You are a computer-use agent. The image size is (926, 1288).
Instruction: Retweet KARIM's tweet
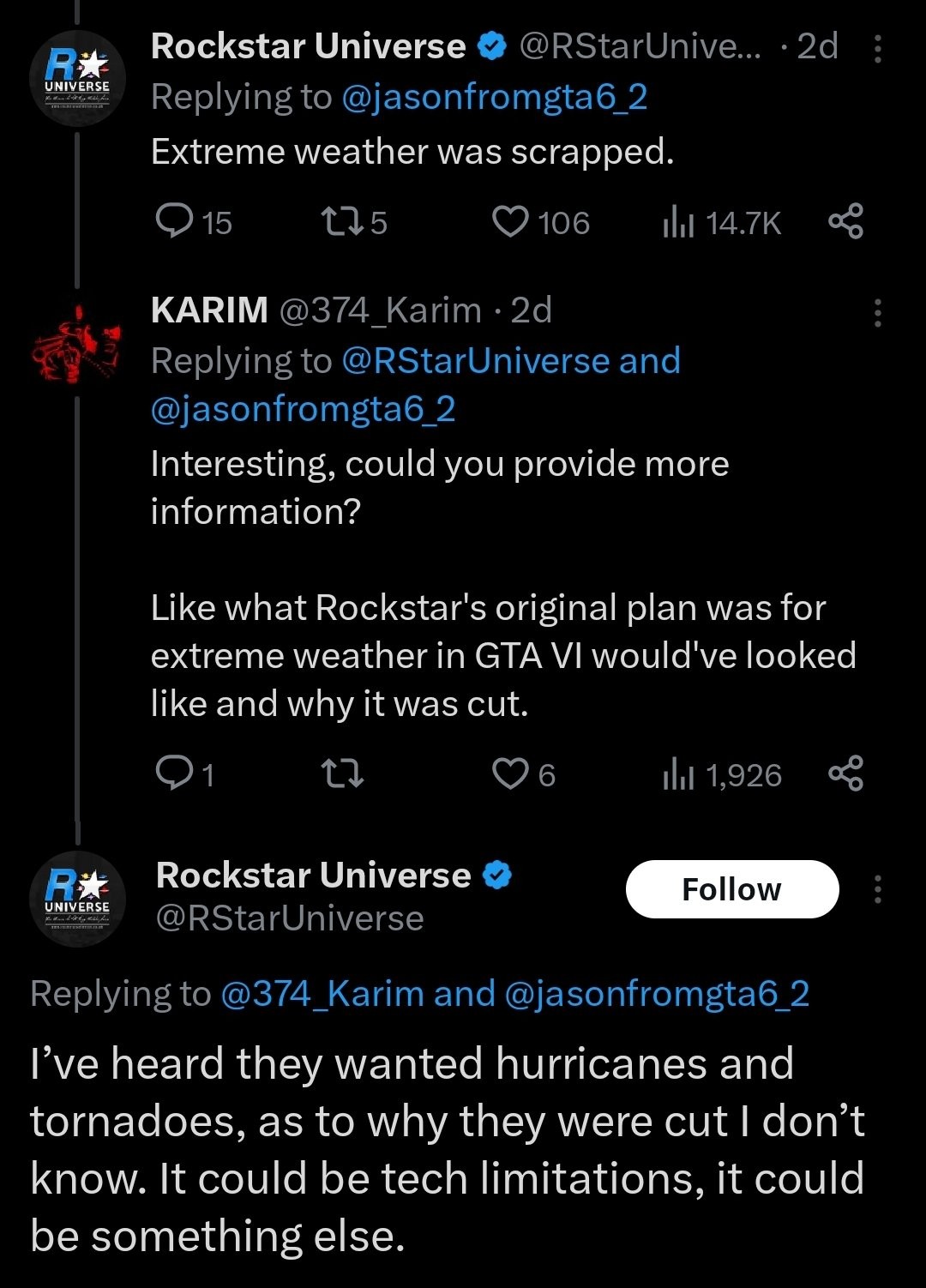pyautogui.click(x=342, y=774)
